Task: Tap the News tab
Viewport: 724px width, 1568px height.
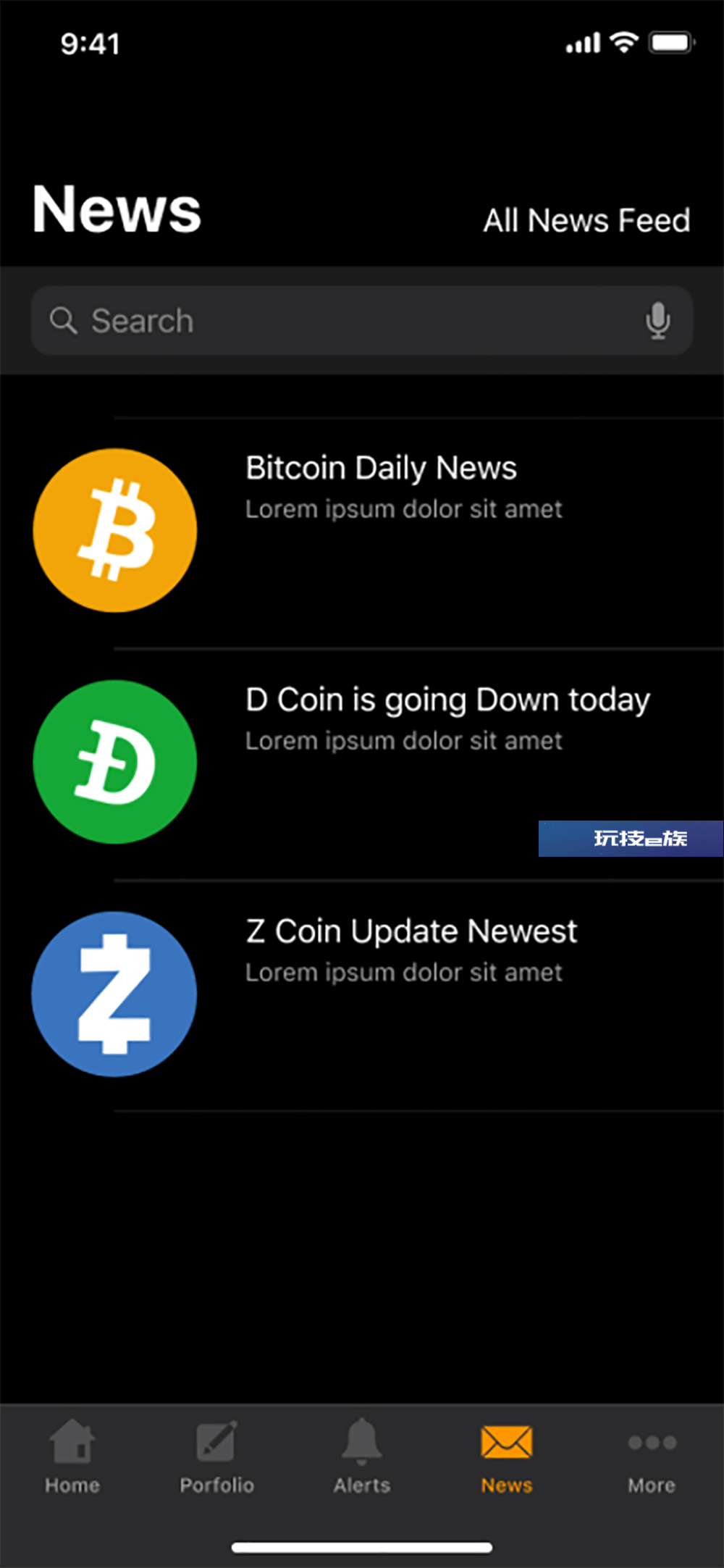Action: (507, 1458)
